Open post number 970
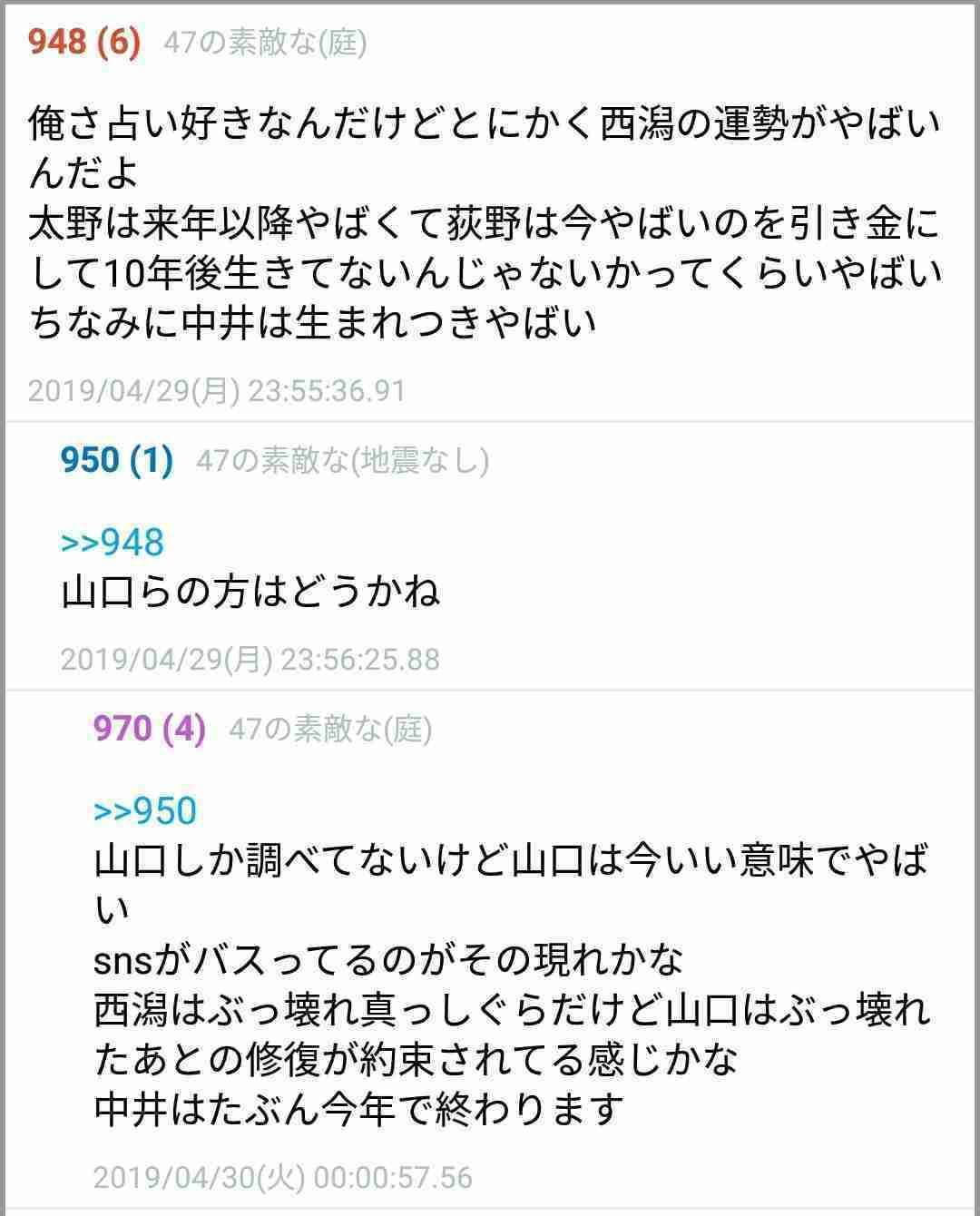980x1216 pixels. click(118, 730)
